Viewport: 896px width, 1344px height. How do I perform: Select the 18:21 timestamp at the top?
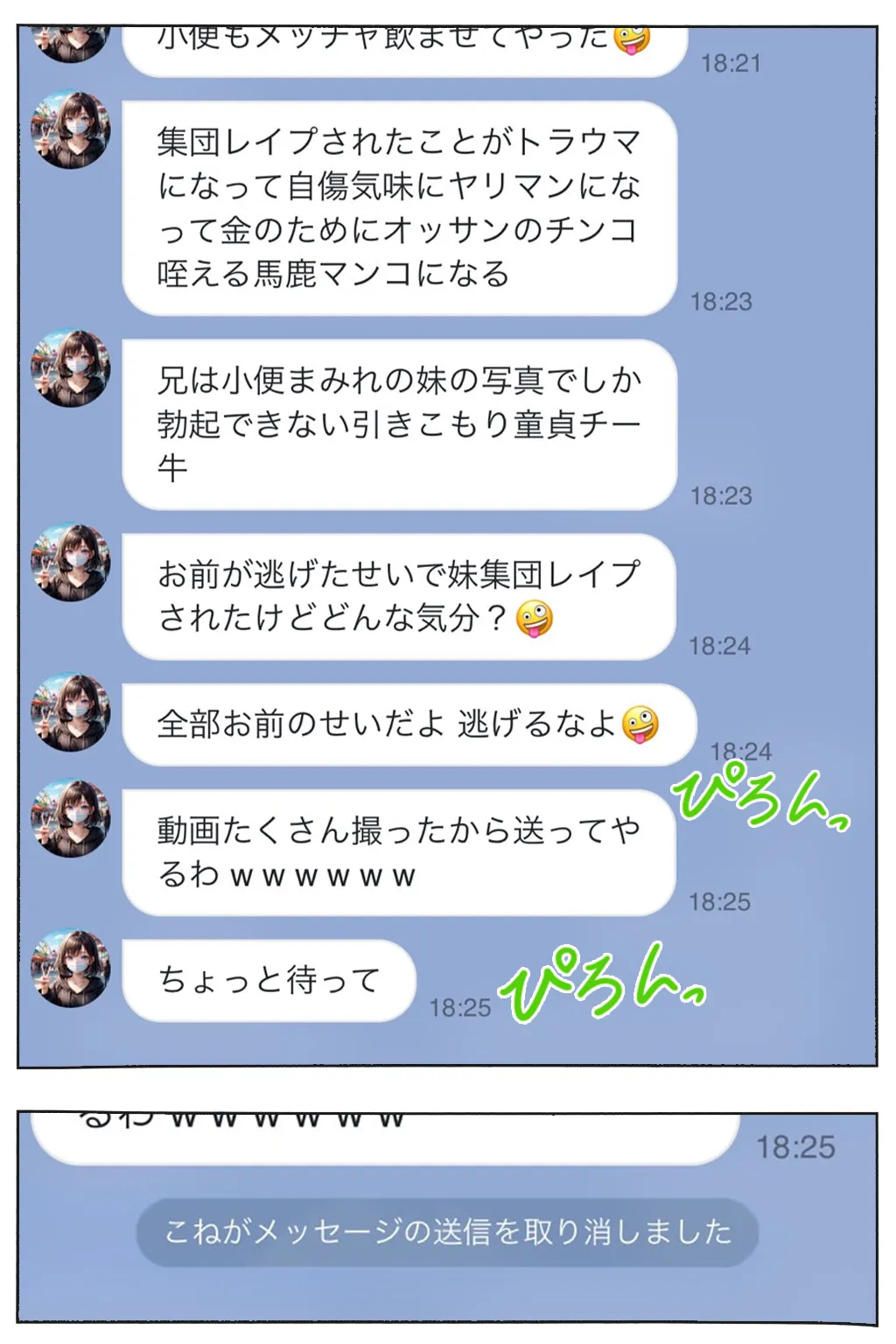731,62
